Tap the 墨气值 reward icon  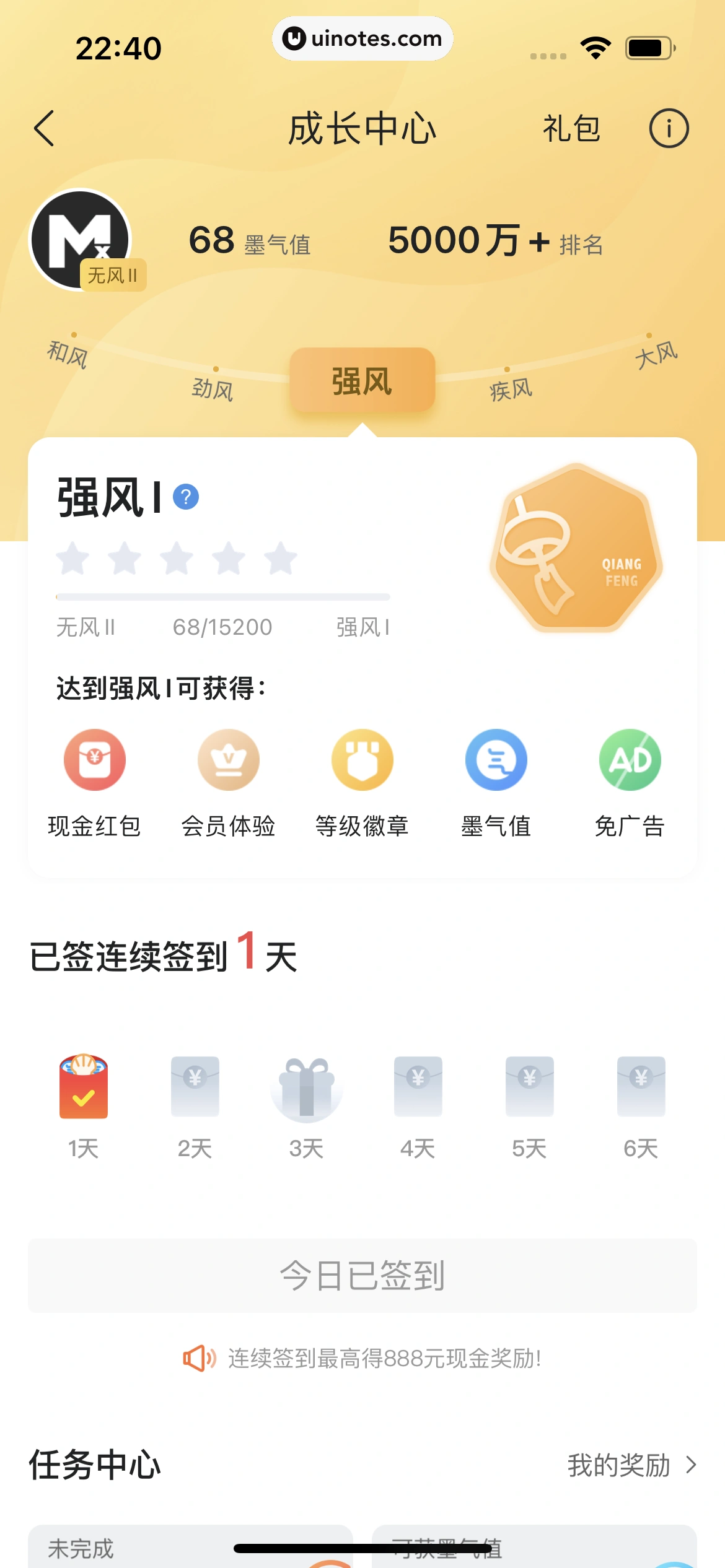[496, 760]
